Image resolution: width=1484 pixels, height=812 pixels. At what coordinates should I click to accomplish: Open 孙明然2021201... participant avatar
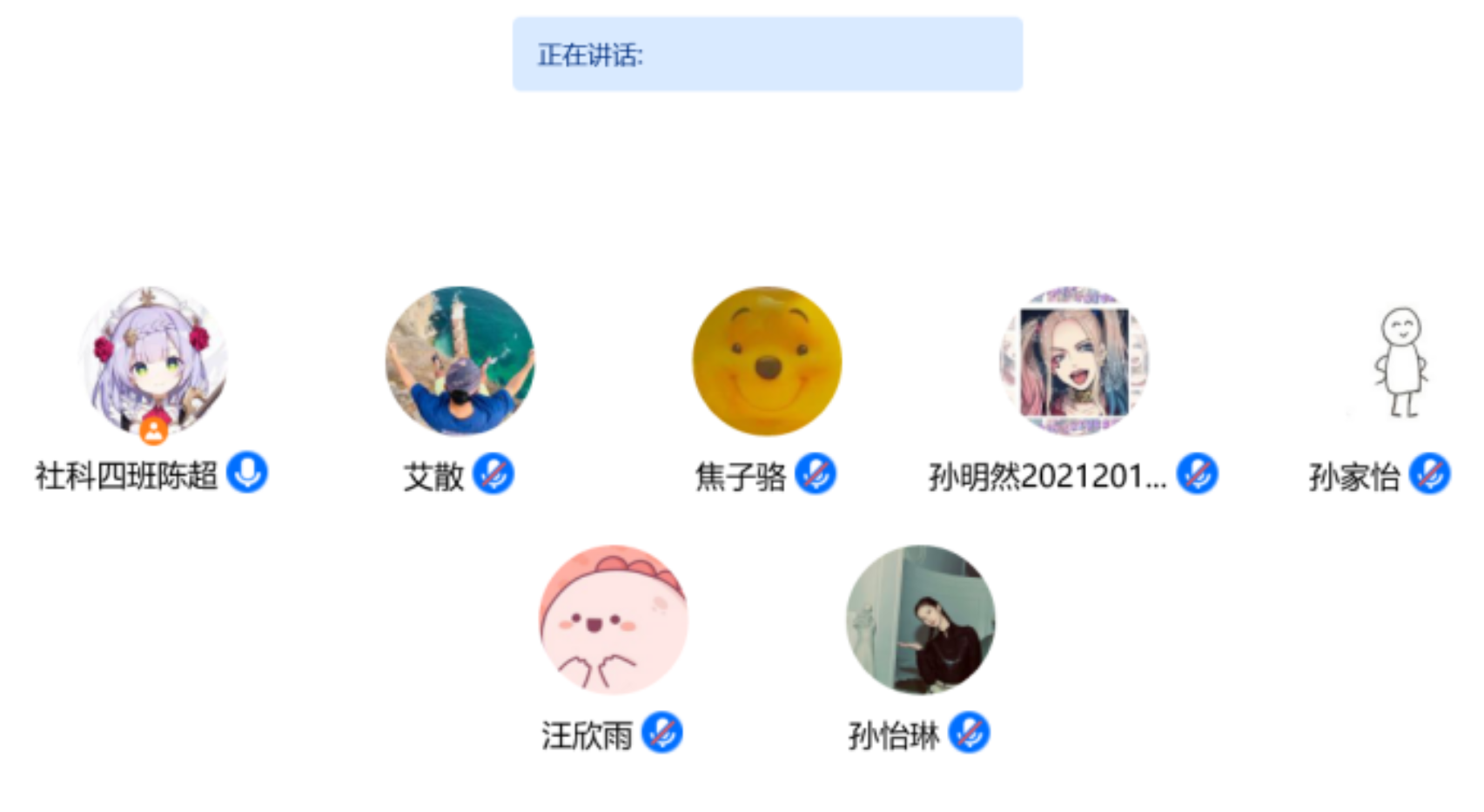1073,361
